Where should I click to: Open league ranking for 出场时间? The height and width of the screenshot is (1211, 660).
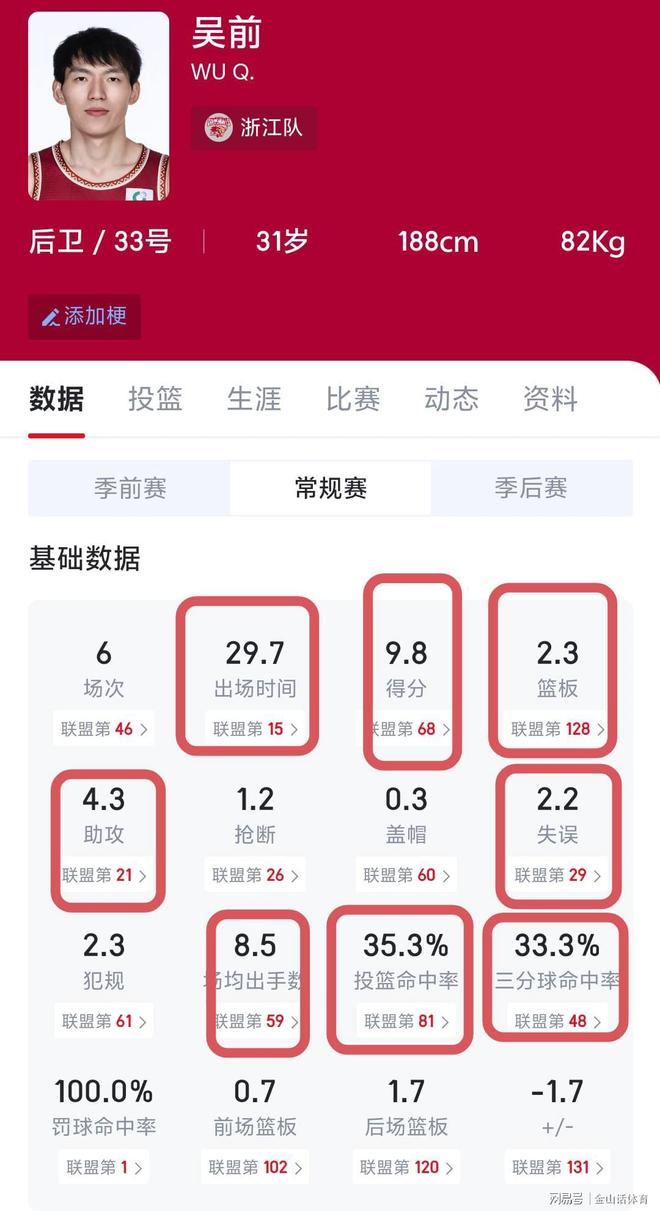tap(255, 729)
